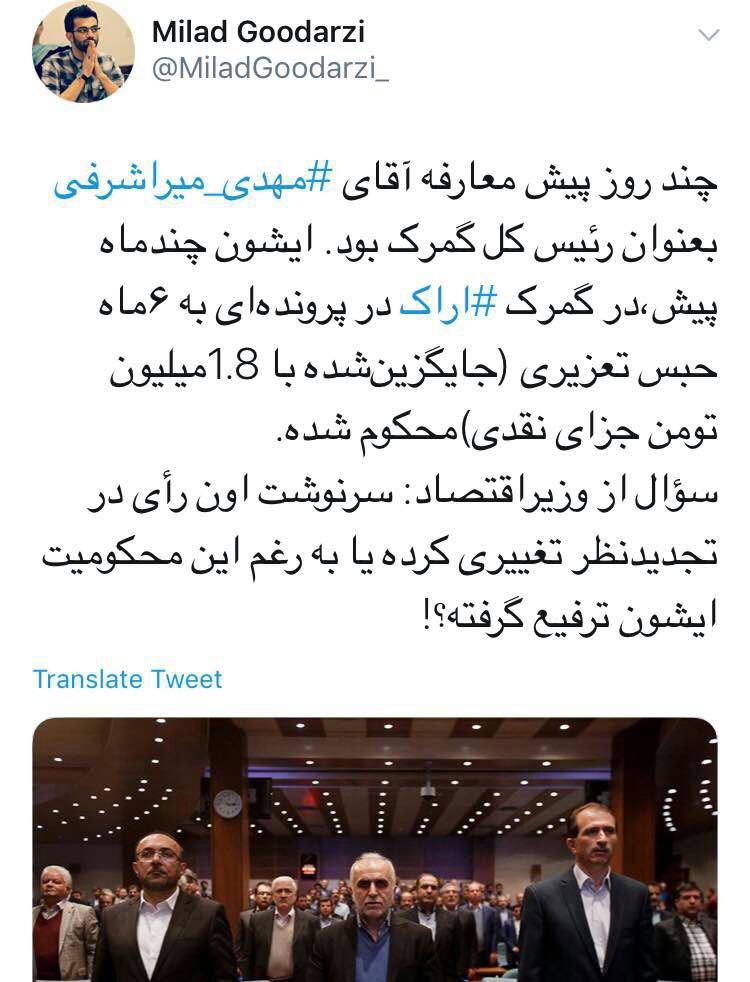Tap Translate Tweet
This screenshot has width=750, height=982.
tap(127, 679)
